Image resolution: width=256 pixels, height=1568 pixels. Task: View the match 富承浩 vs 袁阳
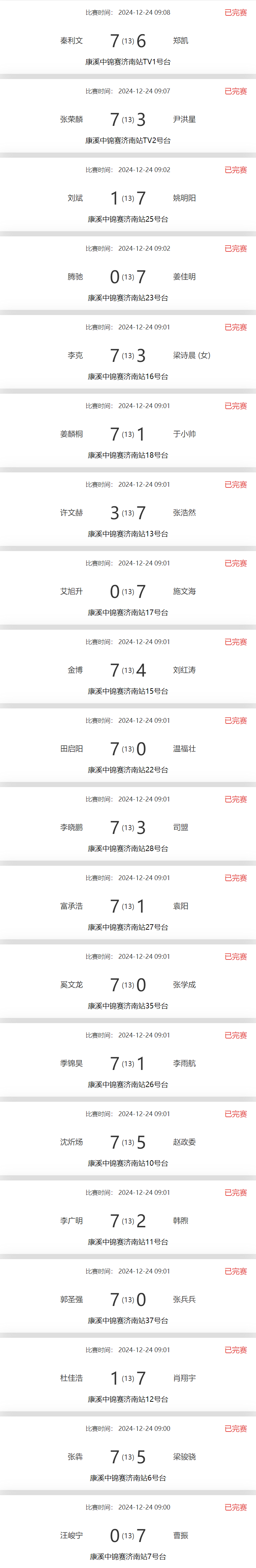(x=128, y=906)
